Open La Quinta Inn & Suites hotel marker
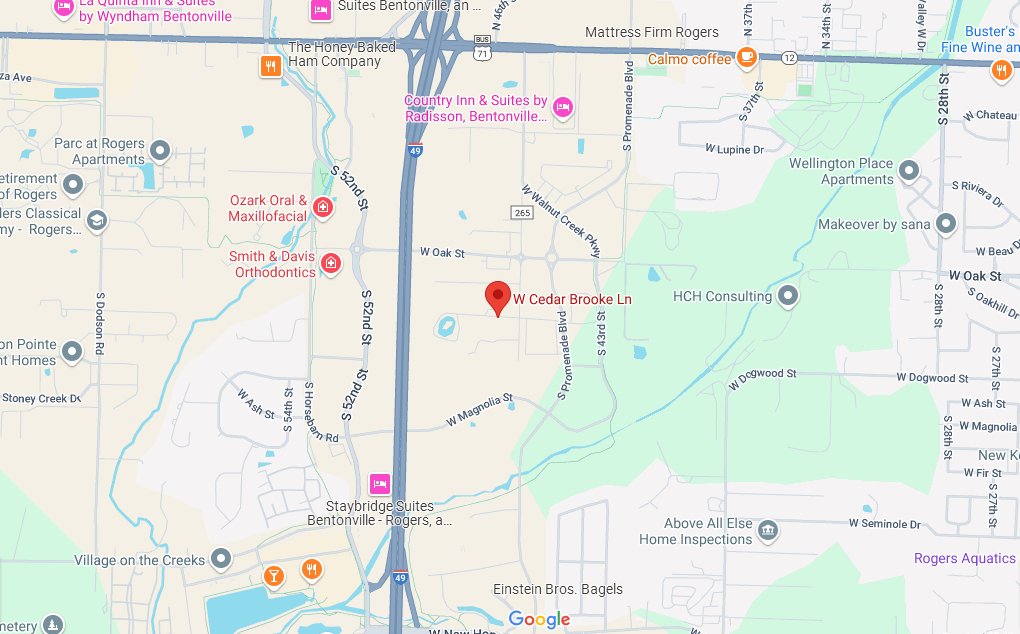Image resolution: width=1020 pixels, height=634 pixels. click(64, 8)
